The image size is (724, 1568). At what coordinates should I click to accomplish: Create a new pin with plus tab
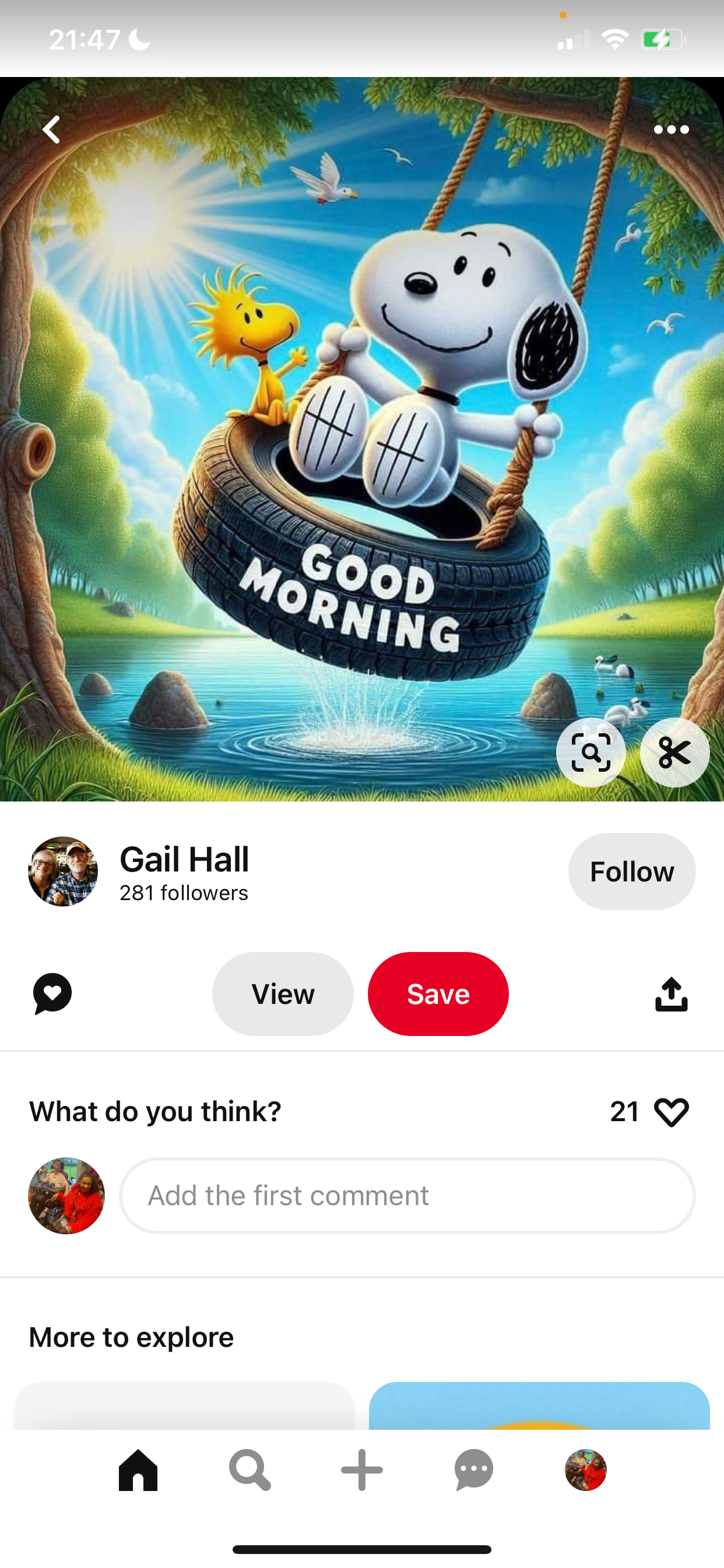(x=362, y=1470)
